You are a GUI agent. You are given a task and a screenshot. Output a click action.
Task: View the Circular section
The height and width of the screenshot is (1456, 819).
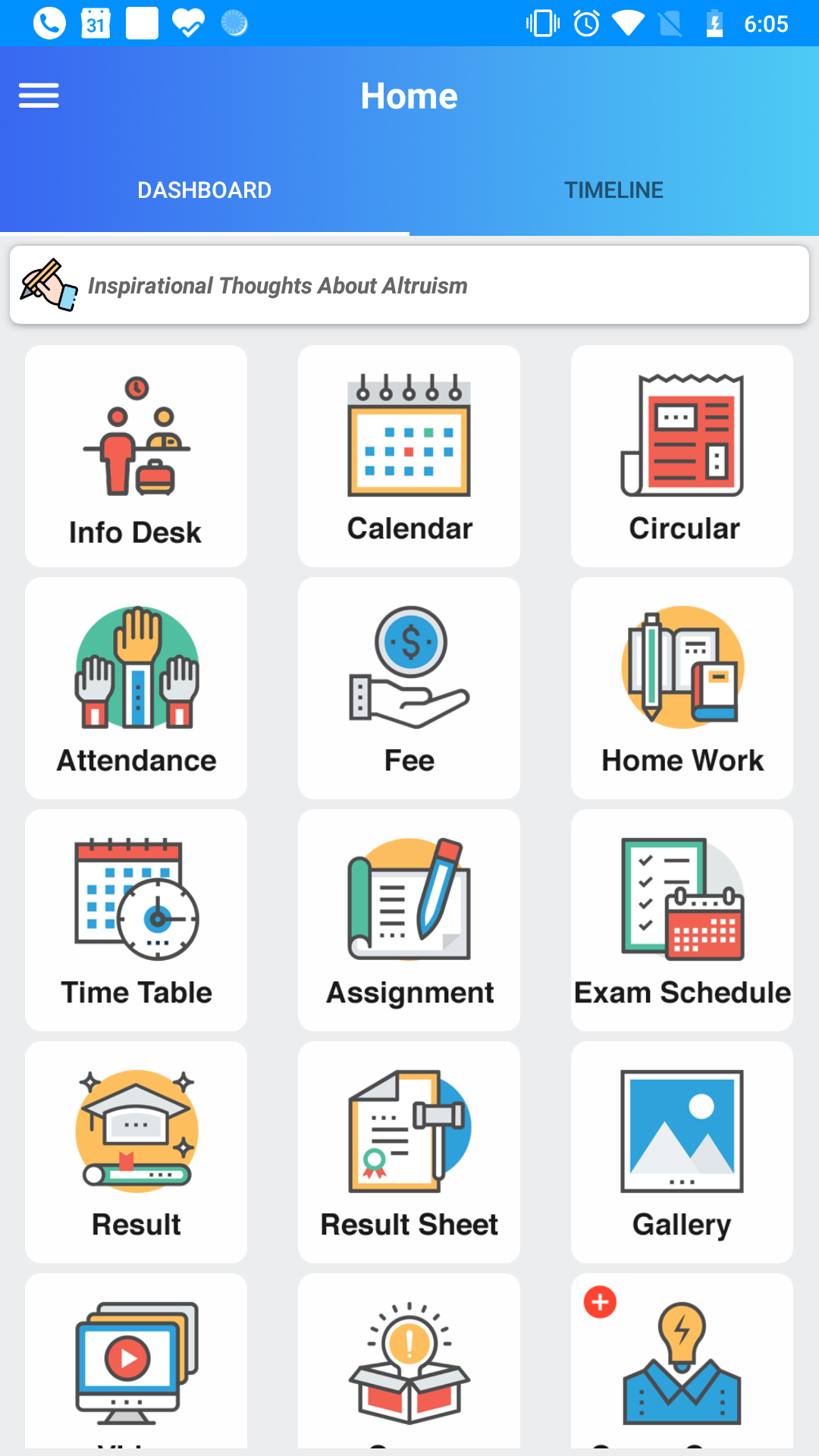pos(682,457)
